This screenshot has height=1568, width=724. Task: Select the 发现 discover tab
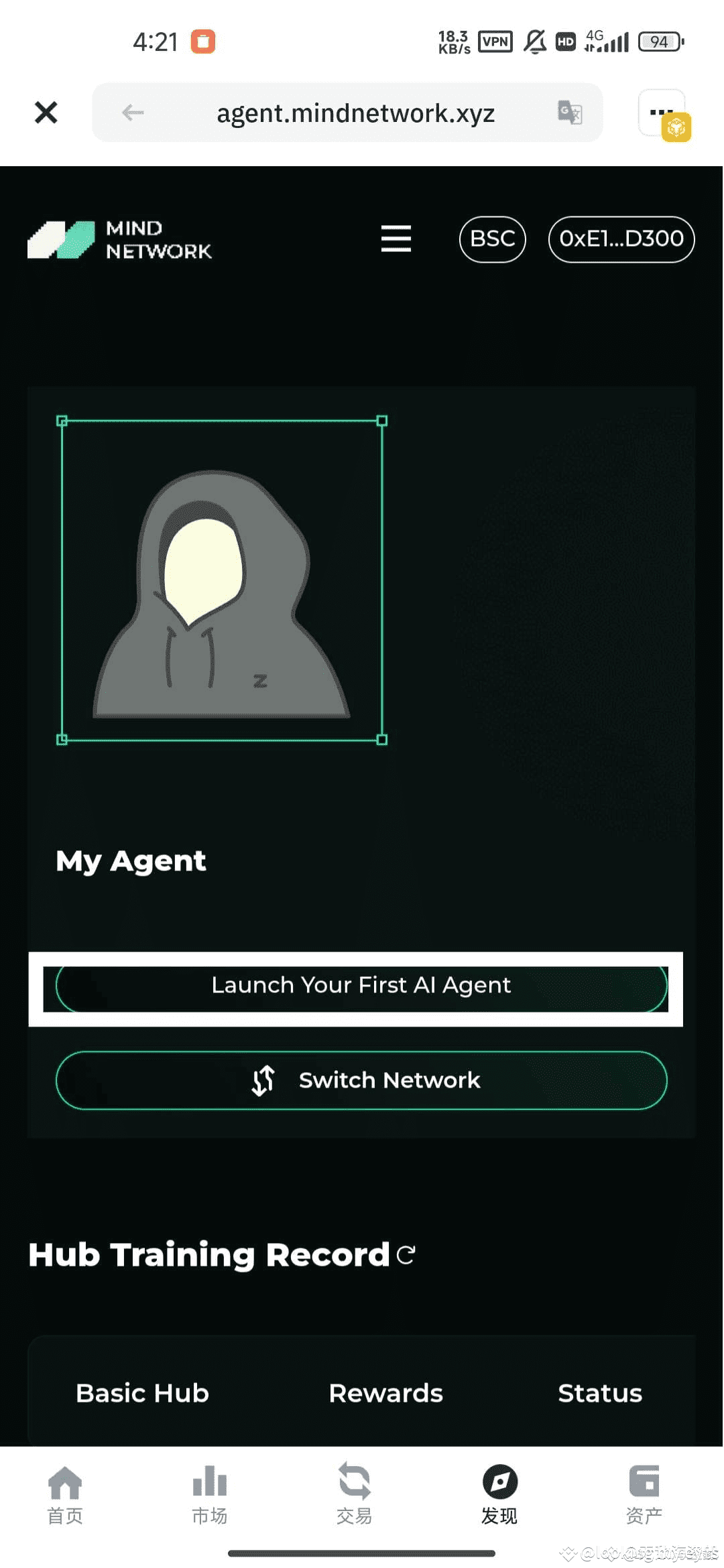coord(499,1496)
